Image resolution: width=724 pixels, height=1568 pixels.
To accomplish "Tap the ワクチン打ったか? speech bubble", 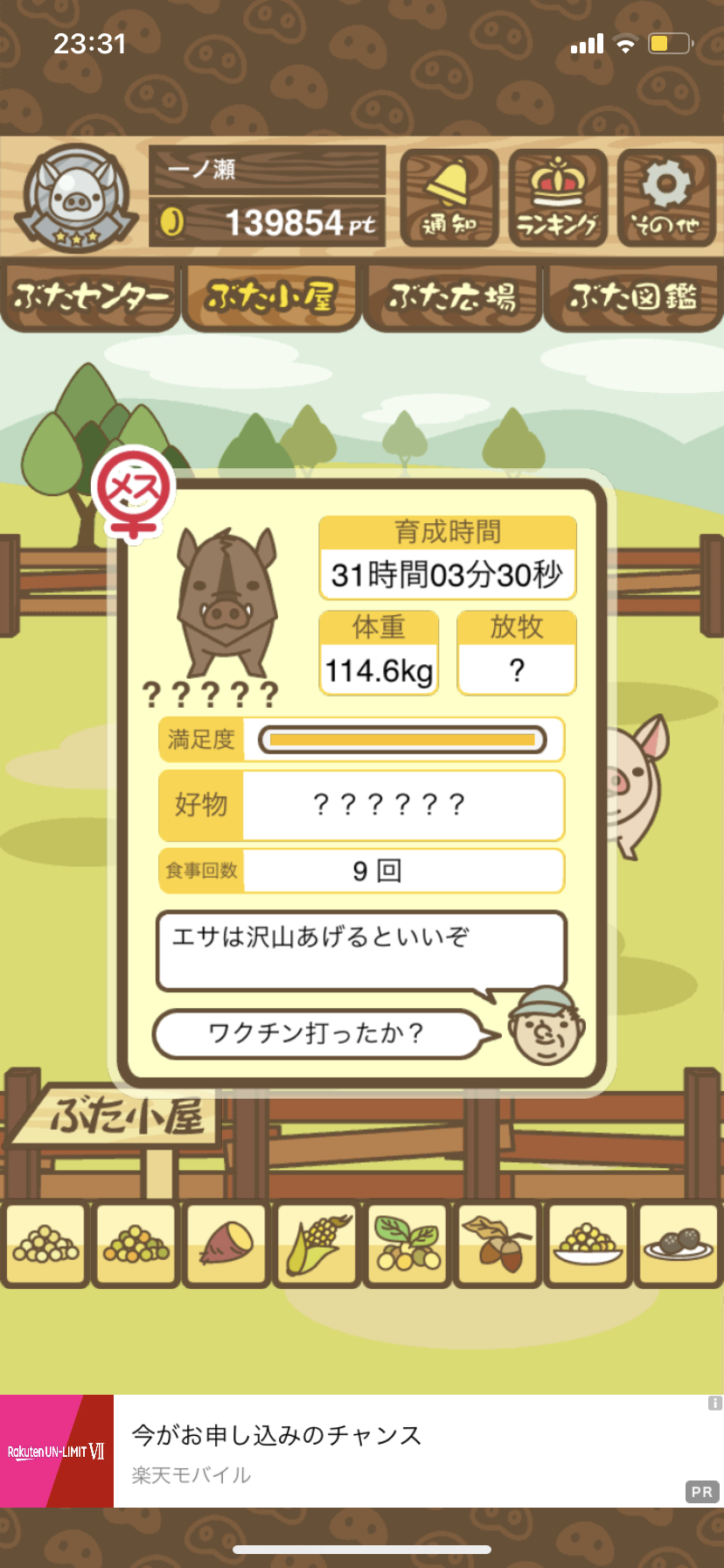I will point(317,1033).
